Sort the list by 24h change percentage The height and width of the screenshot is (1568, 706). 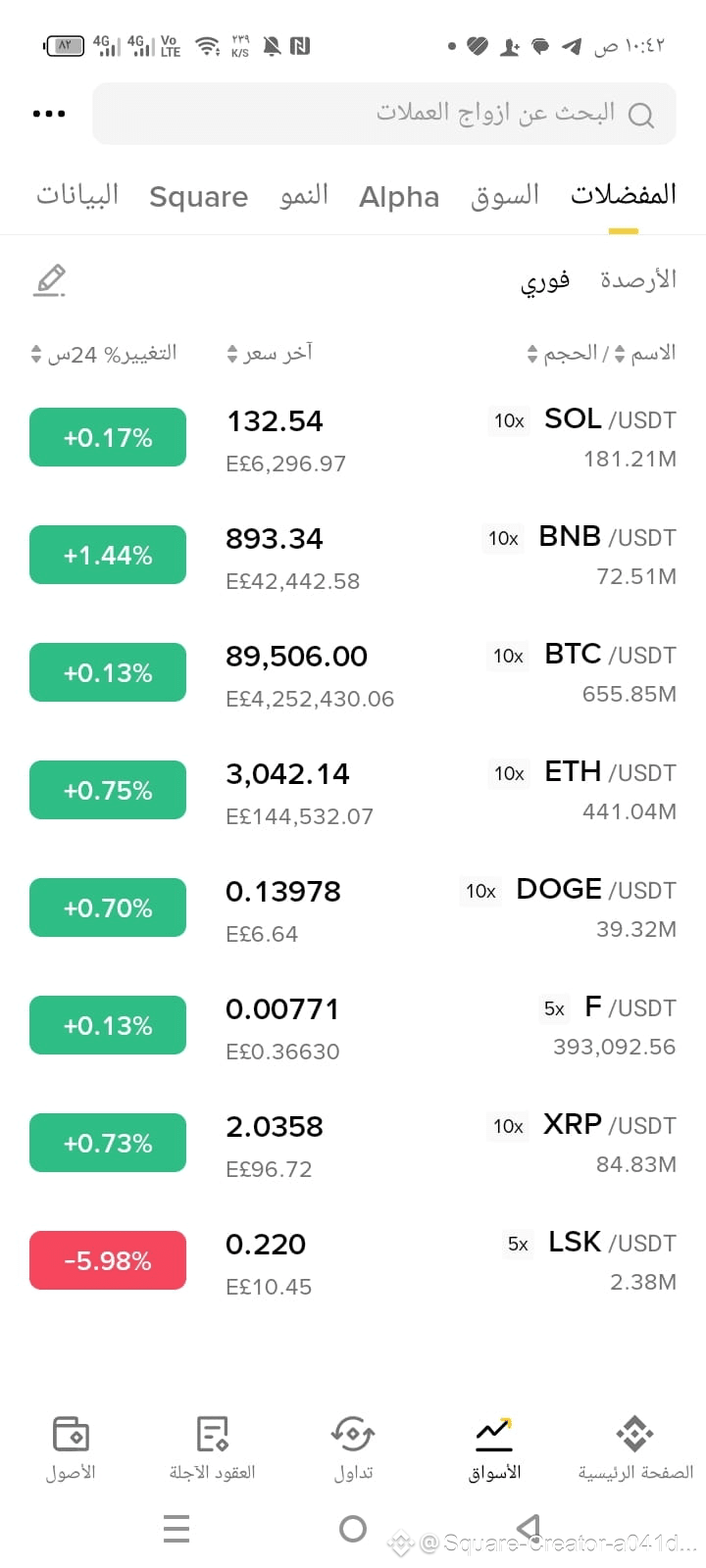coord(104,354)
